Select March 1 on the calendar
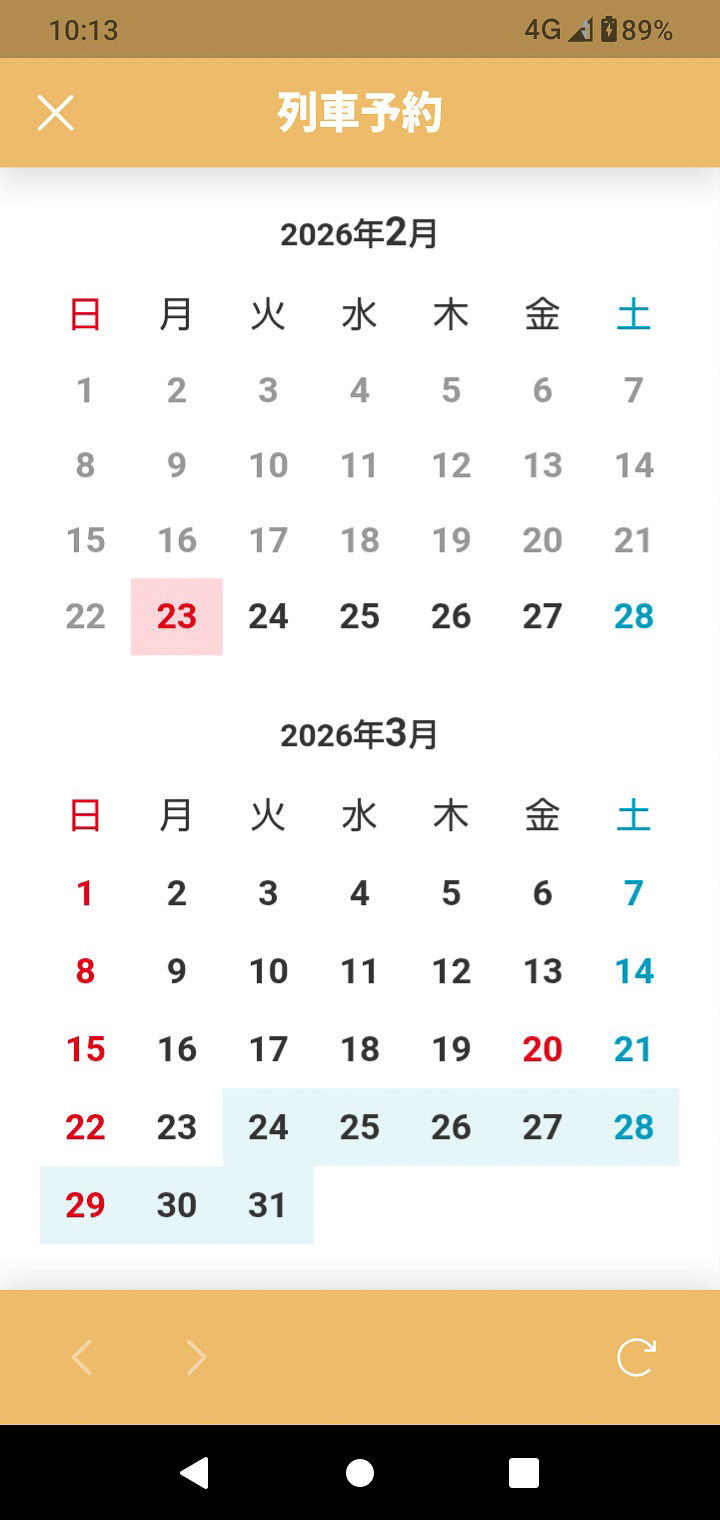This screenshot has height=1520, width=720. coord(85,893)
